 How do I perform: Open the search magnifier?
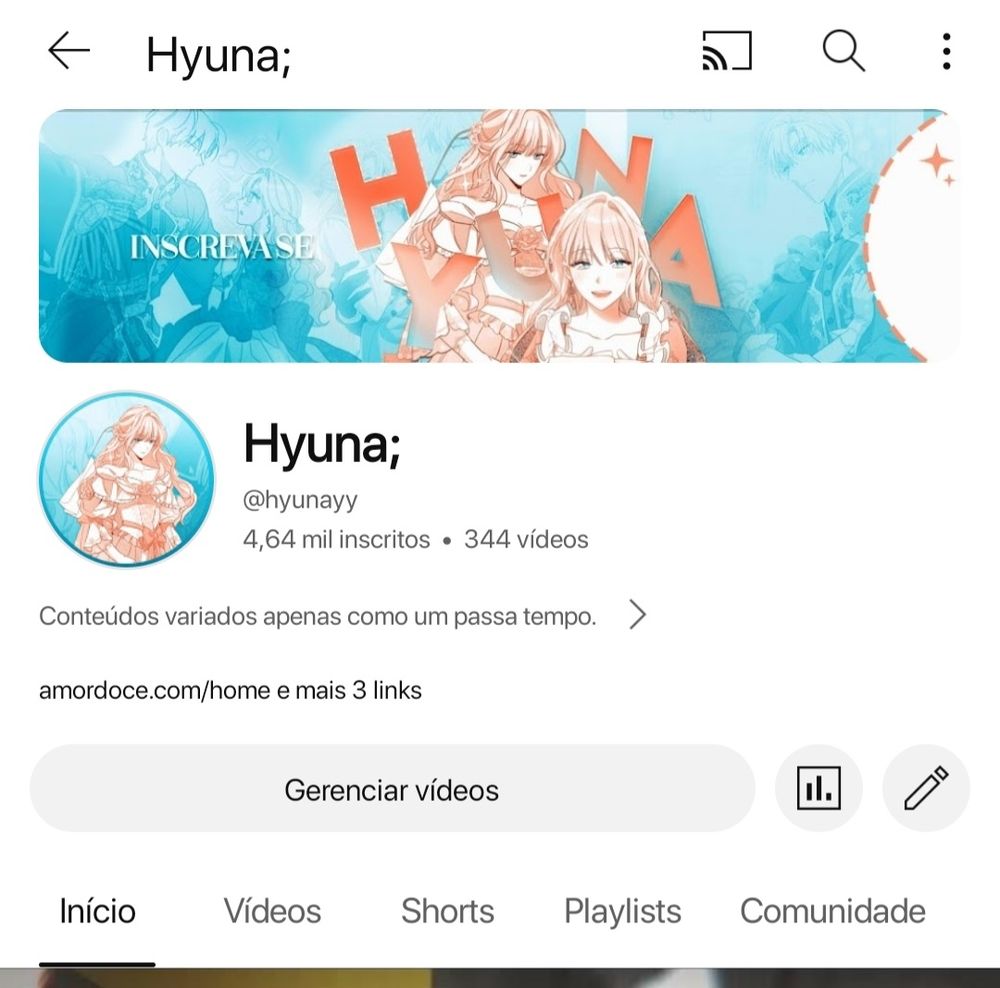[x=843, y=50]
